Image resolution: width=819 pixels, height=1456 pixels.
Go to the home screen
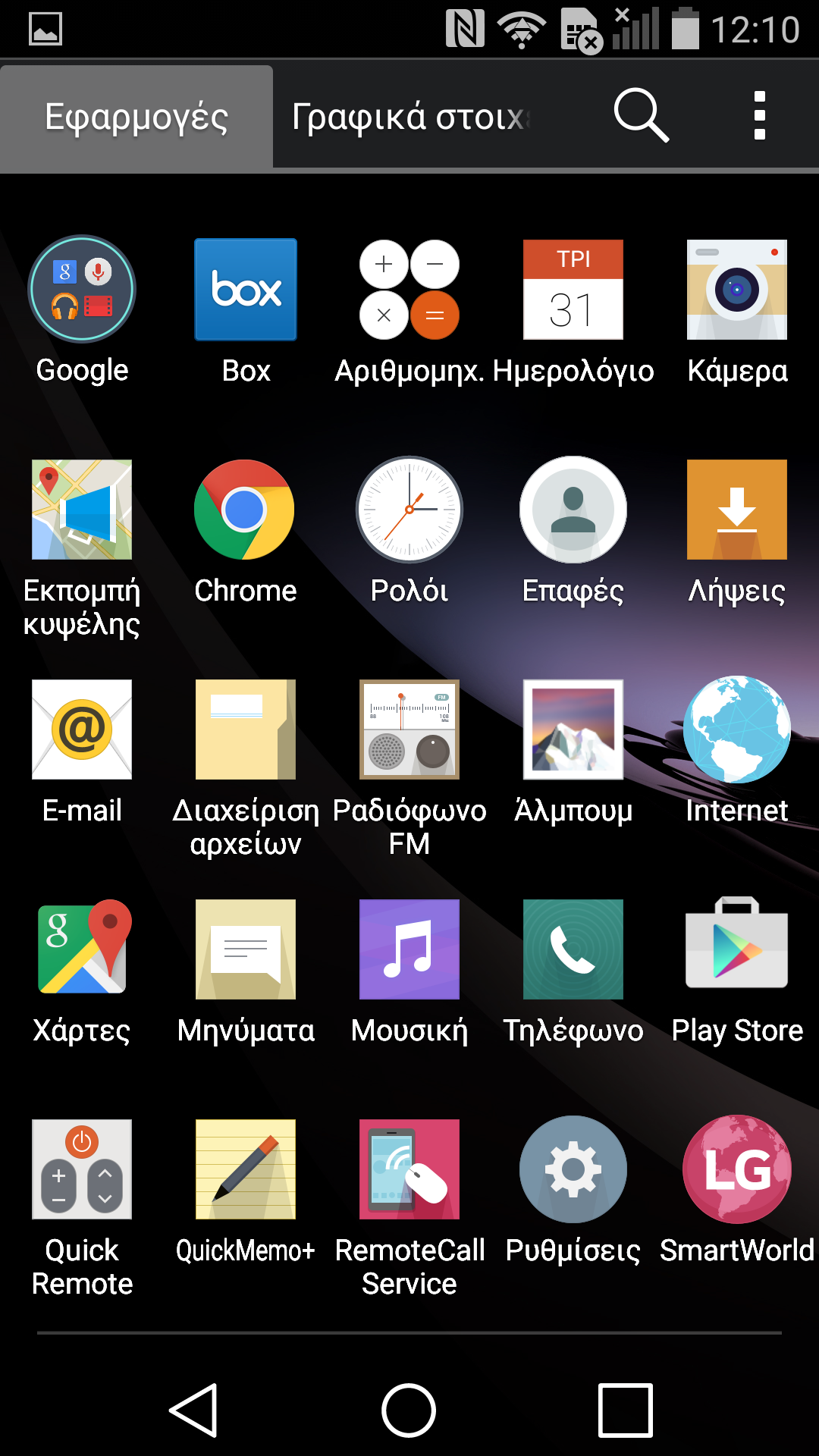[409, 1410]
